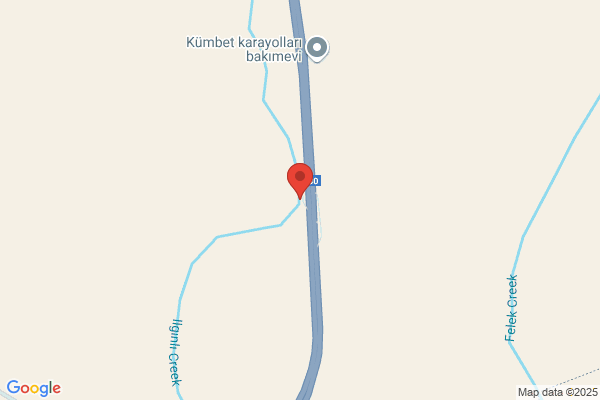The width and height of the screenshot is (600, 400).
Task: Open the Kümbet karayolları bakımevi place marker
Action: (317, 49)
